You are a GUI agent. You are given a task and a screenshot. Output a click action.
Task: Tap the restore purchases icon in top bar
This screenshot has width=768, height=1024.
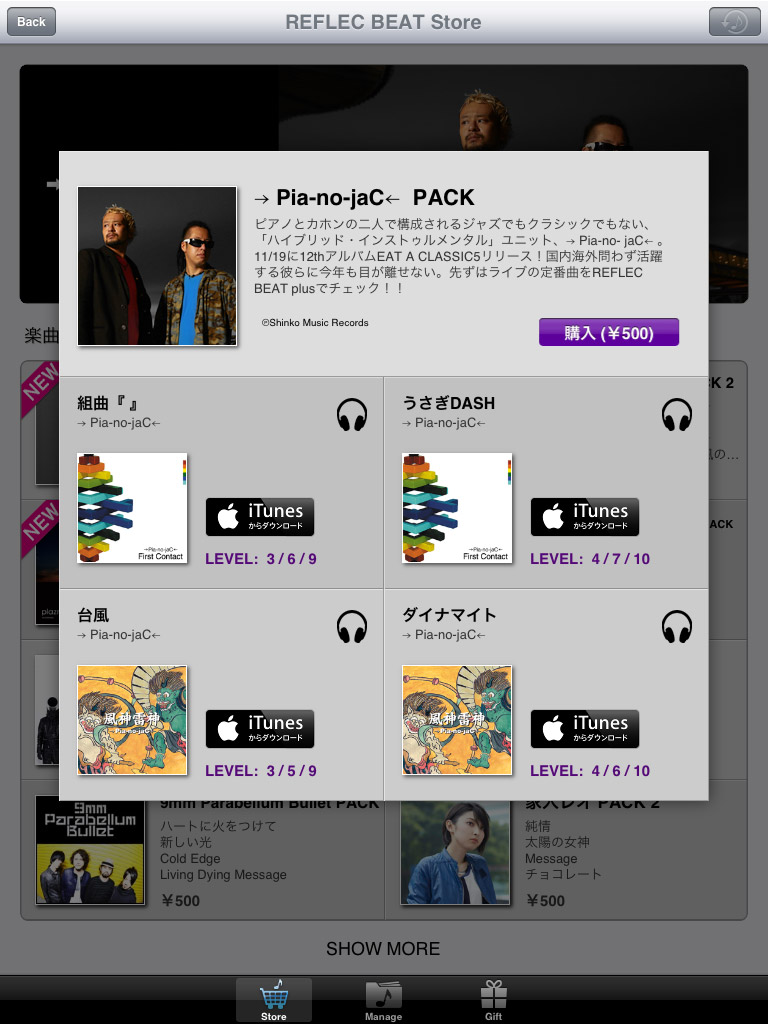point(734,21)
